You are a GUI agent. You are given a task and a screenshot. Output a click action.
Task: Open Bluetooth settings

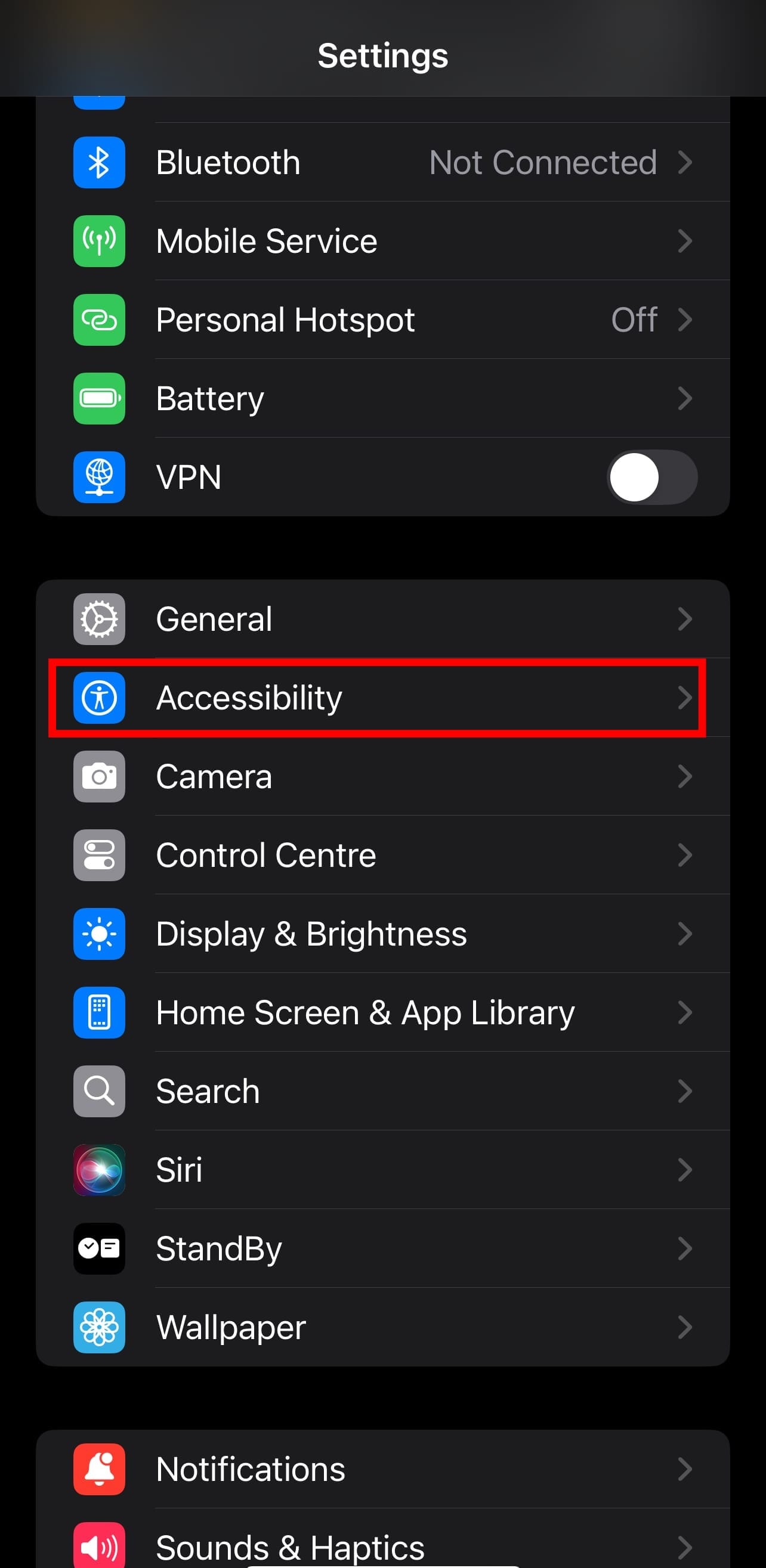[x=382, y=163]
